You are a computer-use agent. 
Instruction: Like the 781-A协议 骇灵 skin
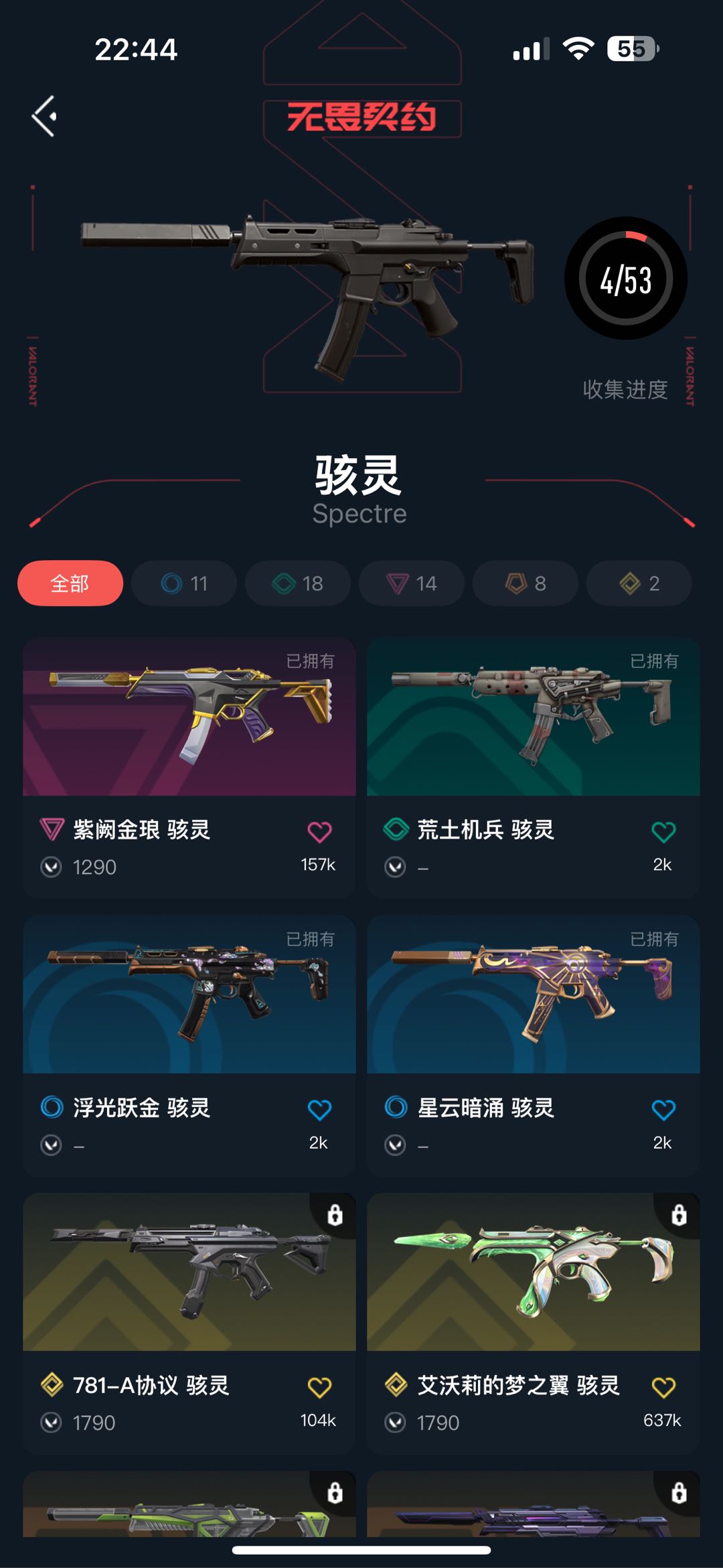click(x=319, y=1387)
